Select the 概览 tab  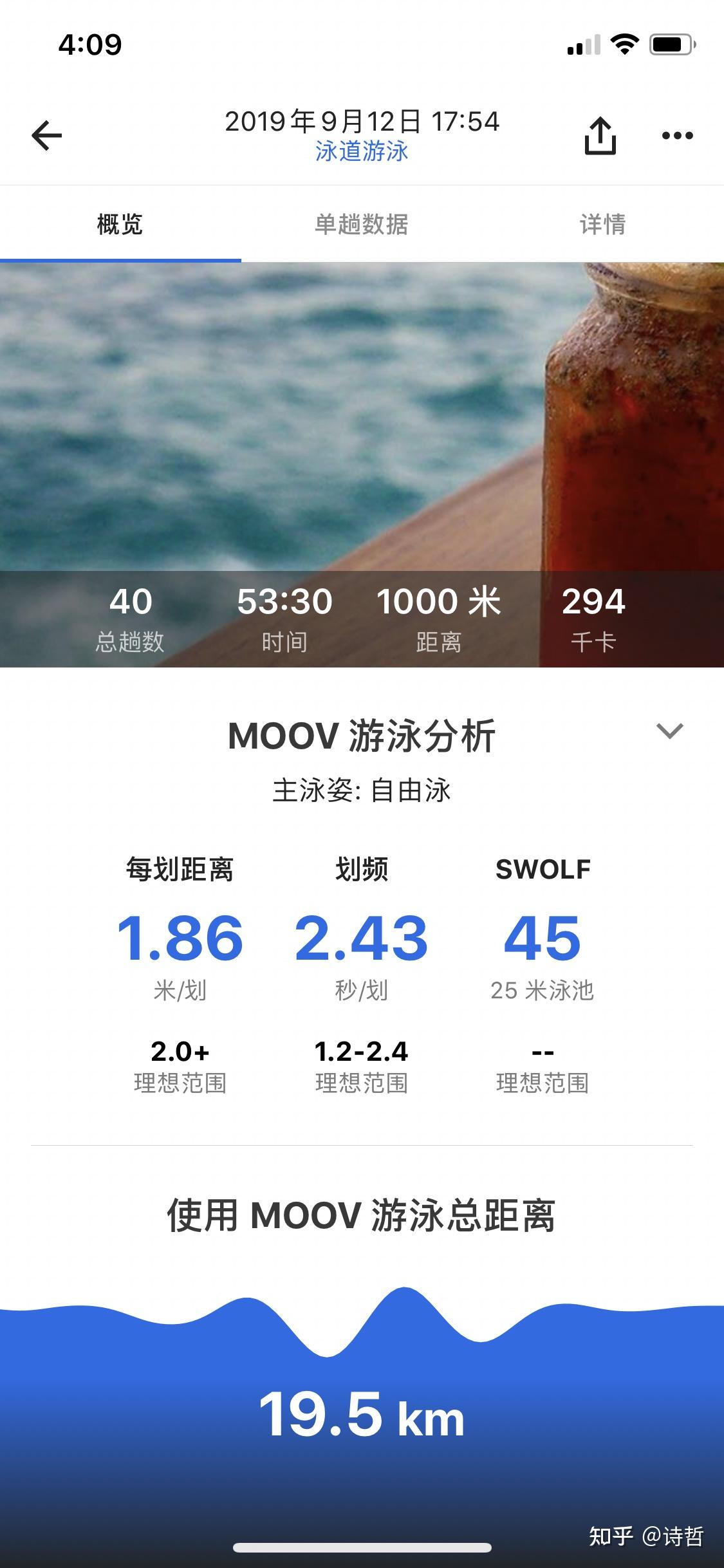tap(119, 223)
